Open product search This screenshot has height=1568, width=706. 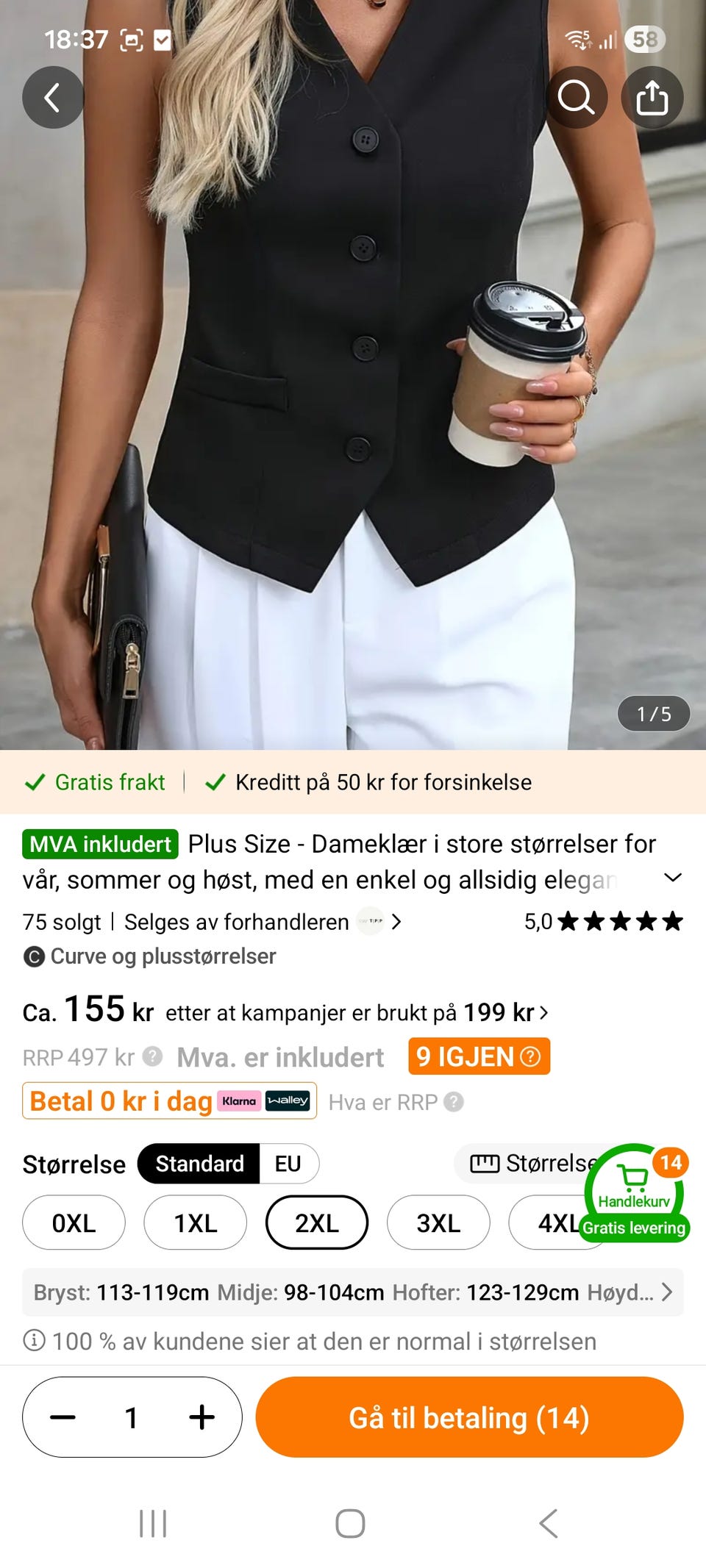click(x=578, y=96)
